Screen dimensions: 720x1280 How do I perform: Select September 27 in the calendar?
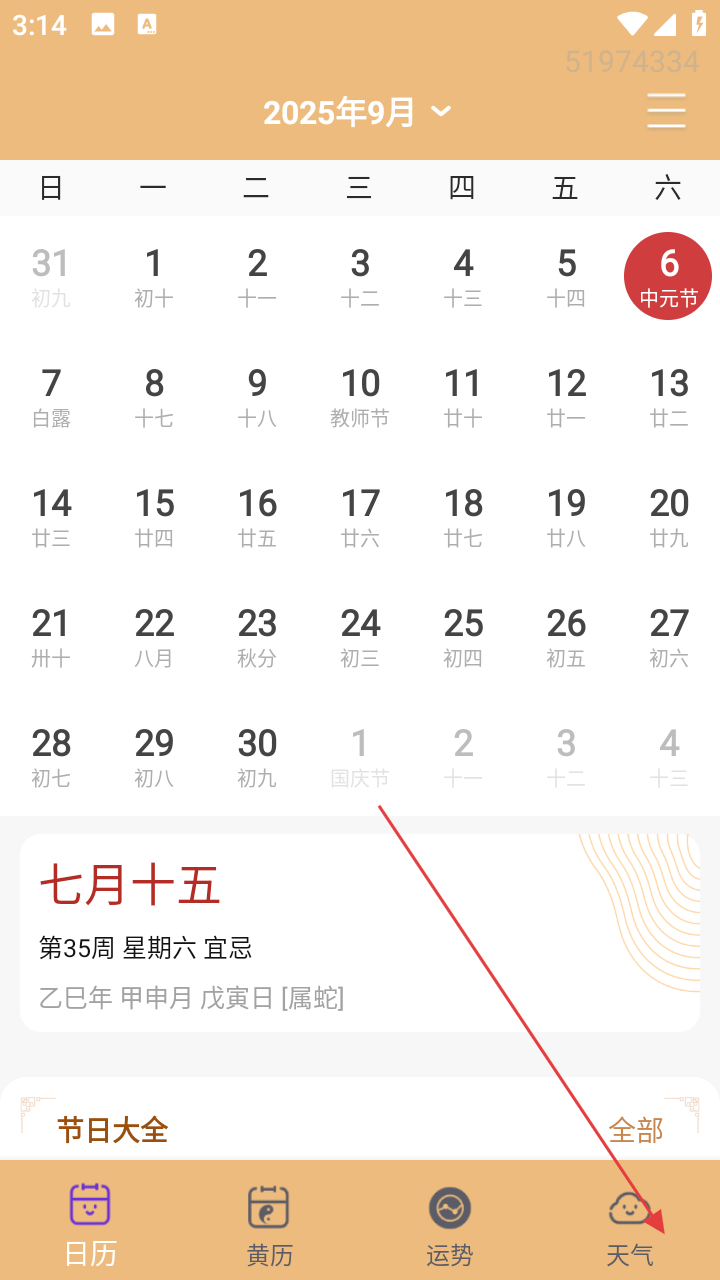pos(668,636)
